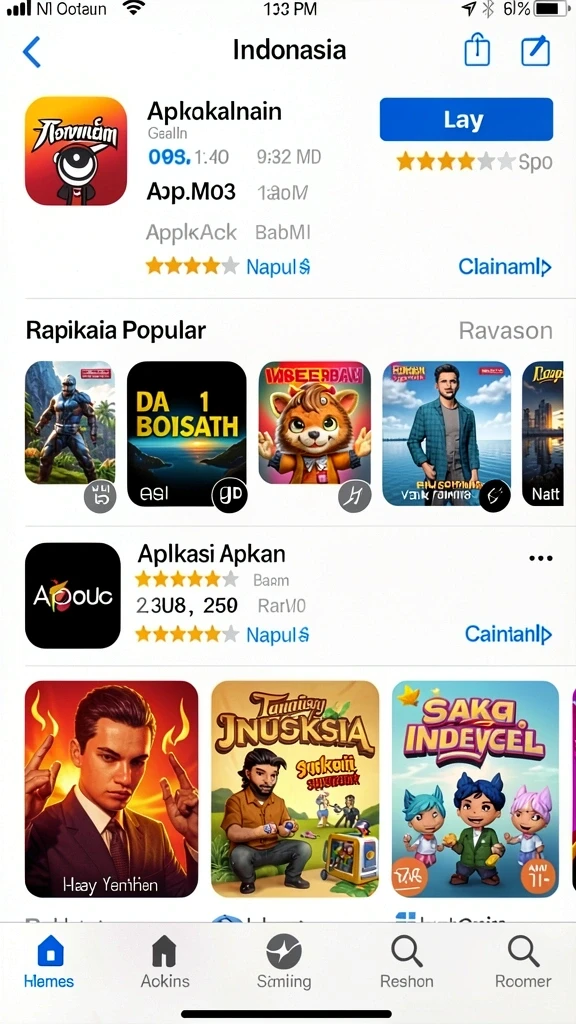Open the armored soldier game tile

70,423
